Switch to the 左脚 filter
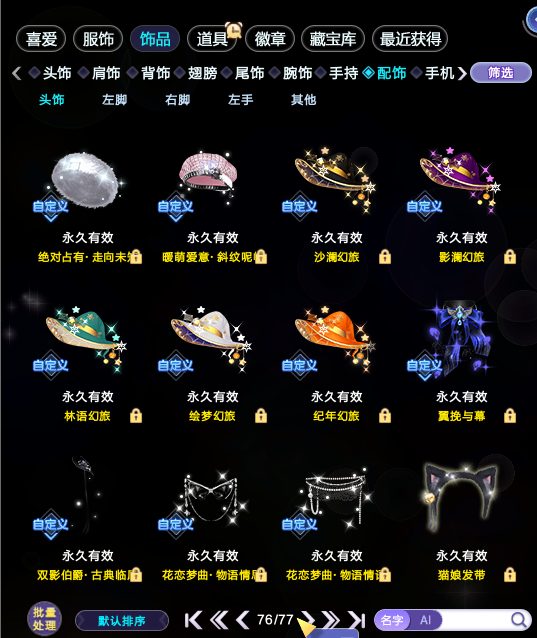The height and width of the screenshot is (638, 537). click(114, 100)
